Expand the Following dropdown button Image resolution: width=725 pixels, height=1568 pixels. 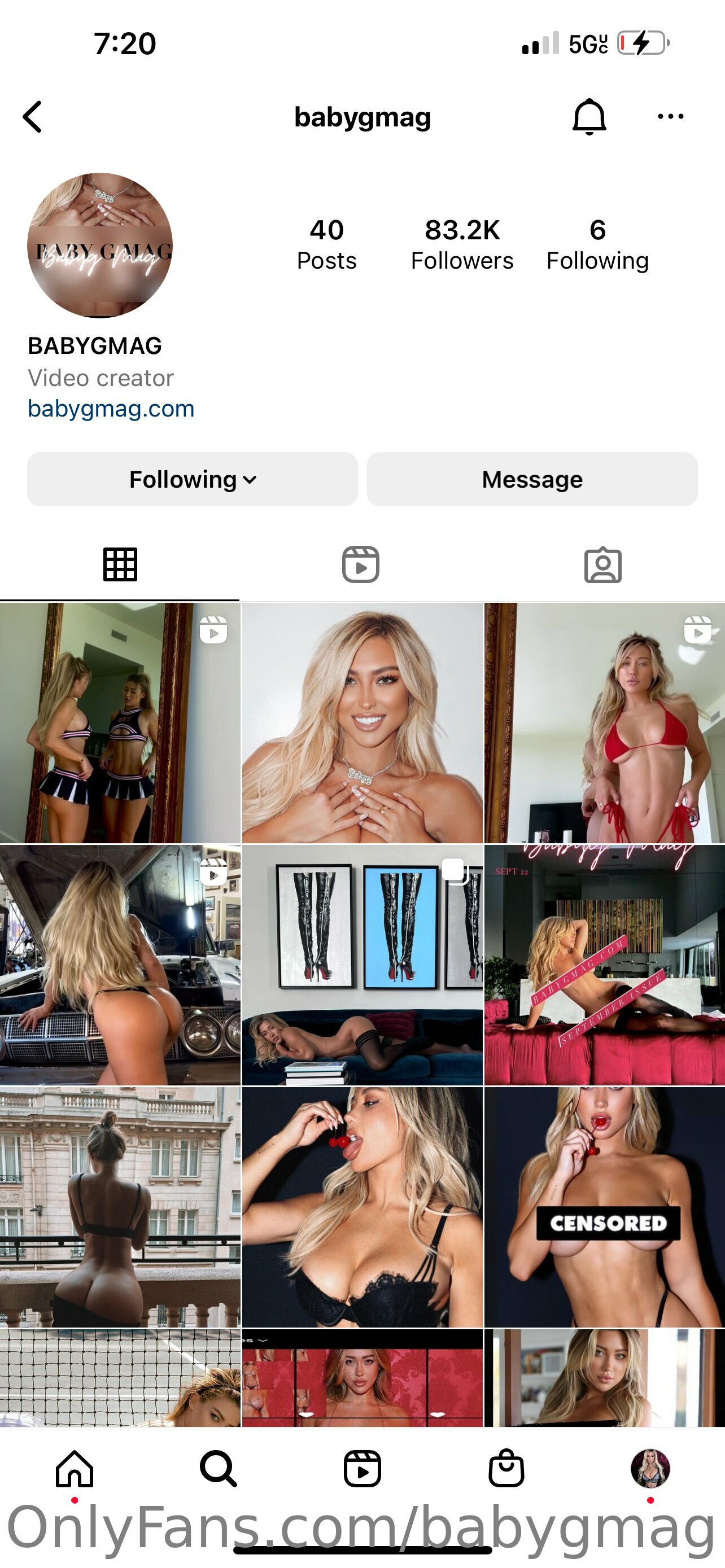(x=193, y=479)
